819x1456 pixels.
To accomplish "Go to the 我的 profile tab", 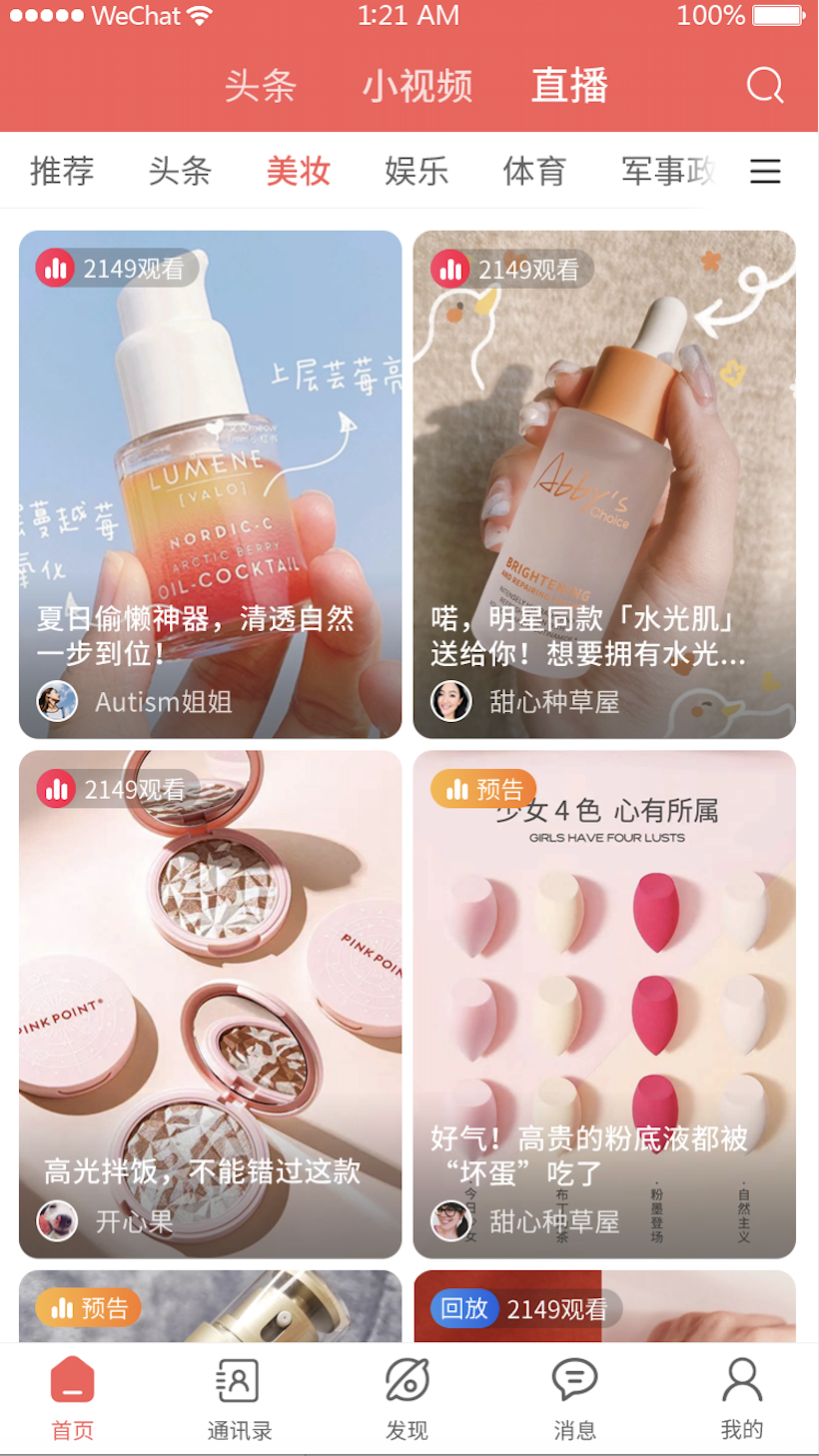I will point(742,1398).
